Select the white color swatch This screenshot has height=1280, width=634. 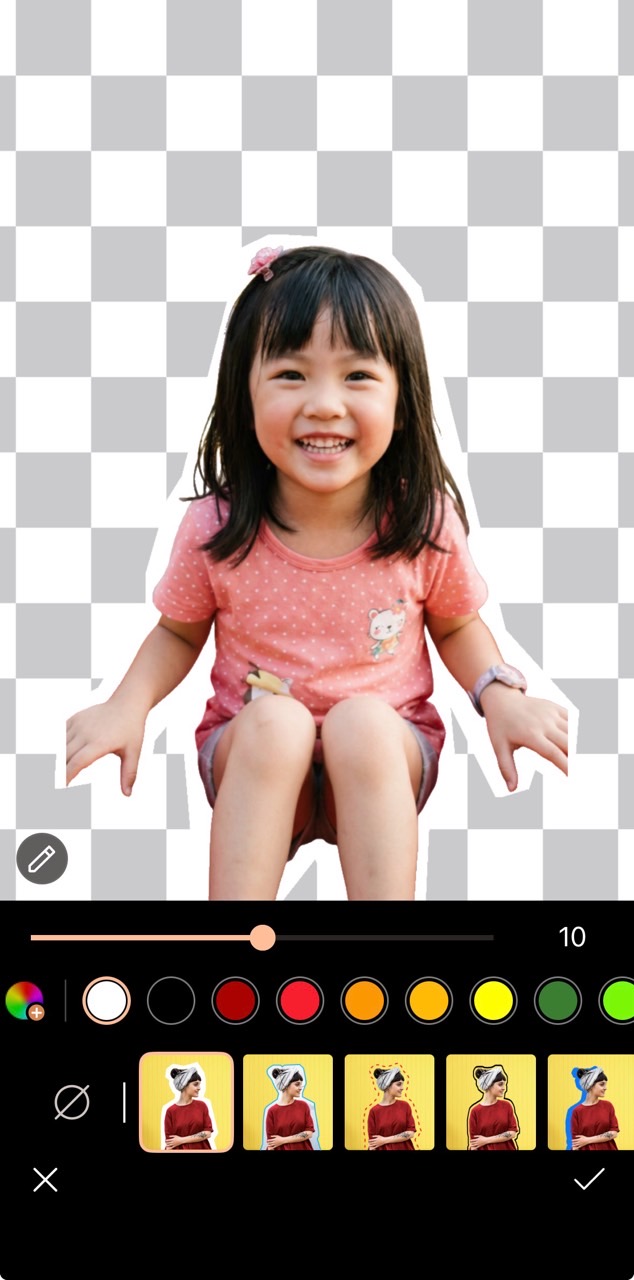tap(107, 1000)
